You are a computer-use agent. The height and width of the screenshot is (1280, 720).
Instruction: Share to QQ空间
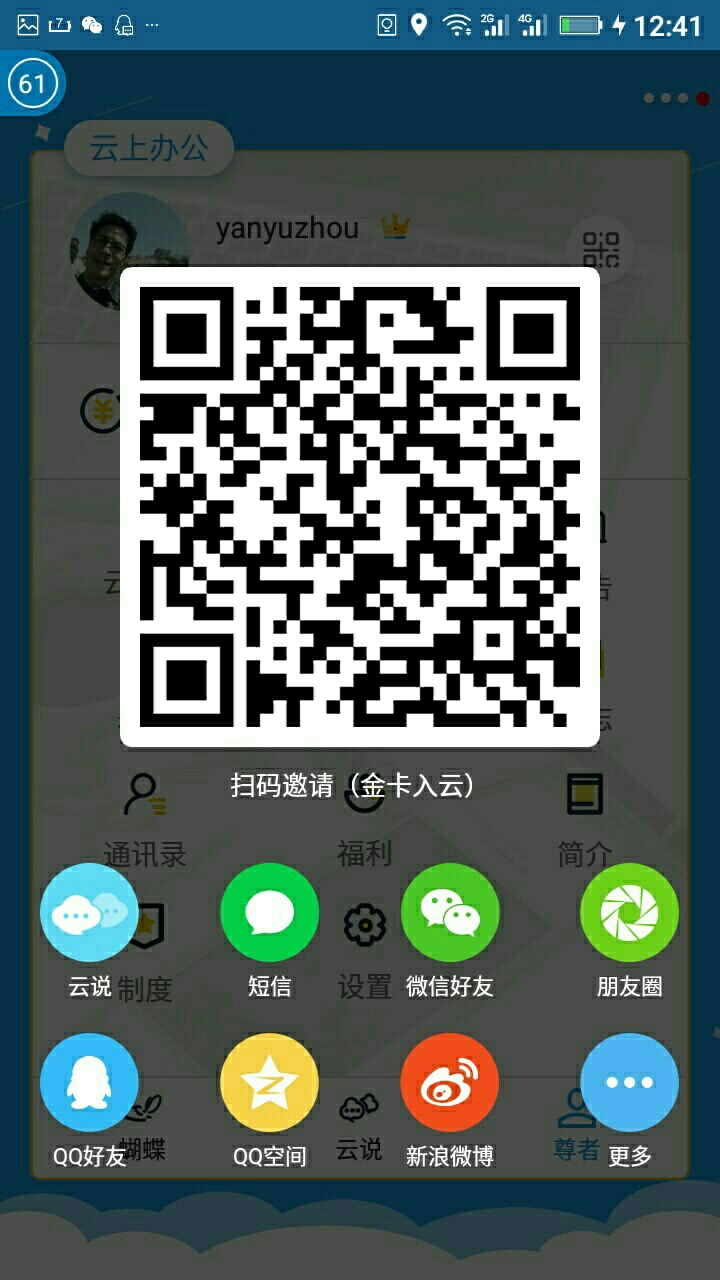tap(269, 1083)
